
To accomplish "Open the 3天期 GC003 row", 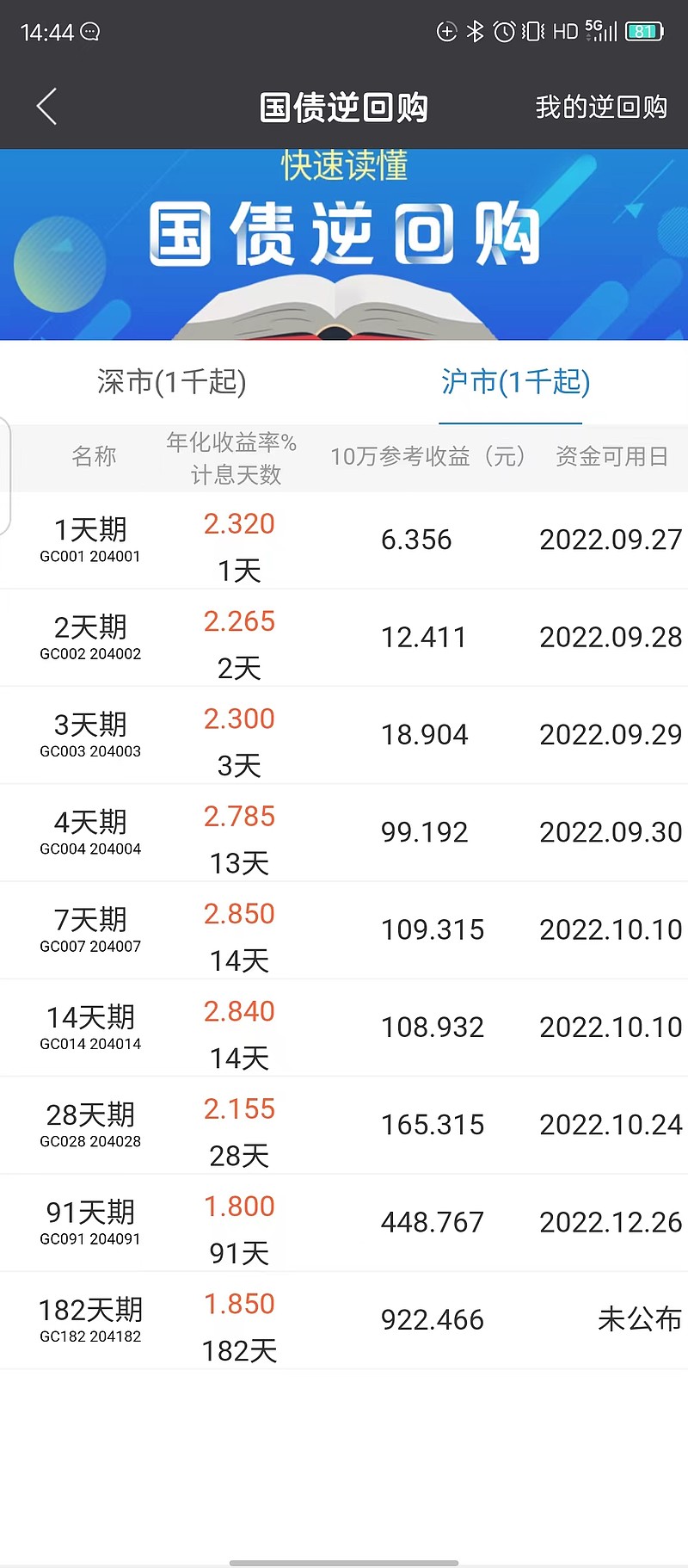I will 344,735.
